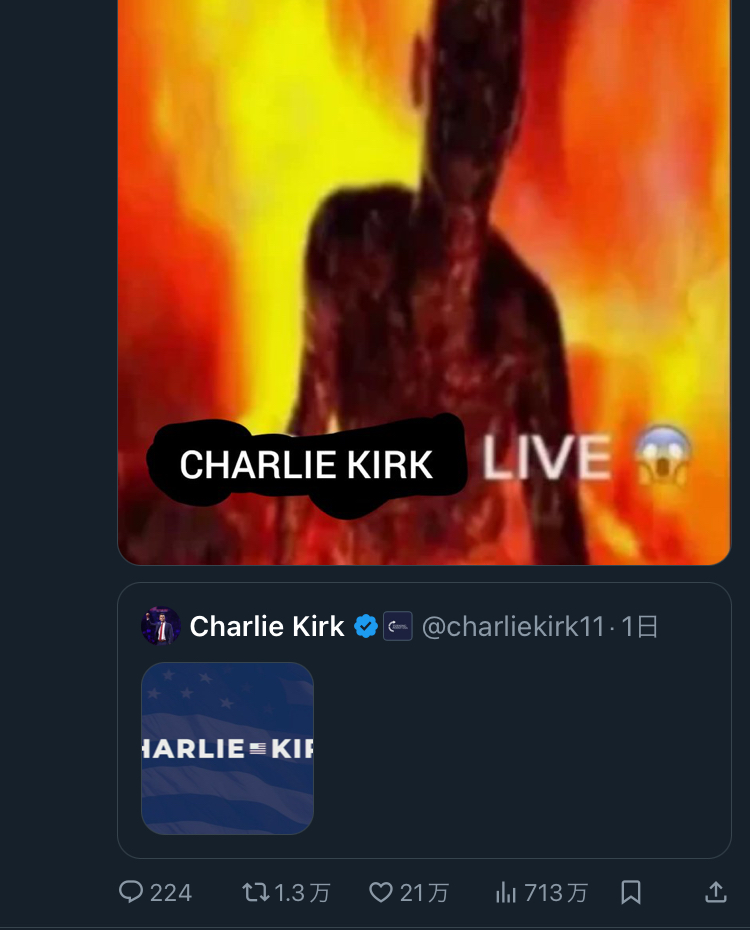
Task: Open the quoted post's flag image
Action: point(227,748)
